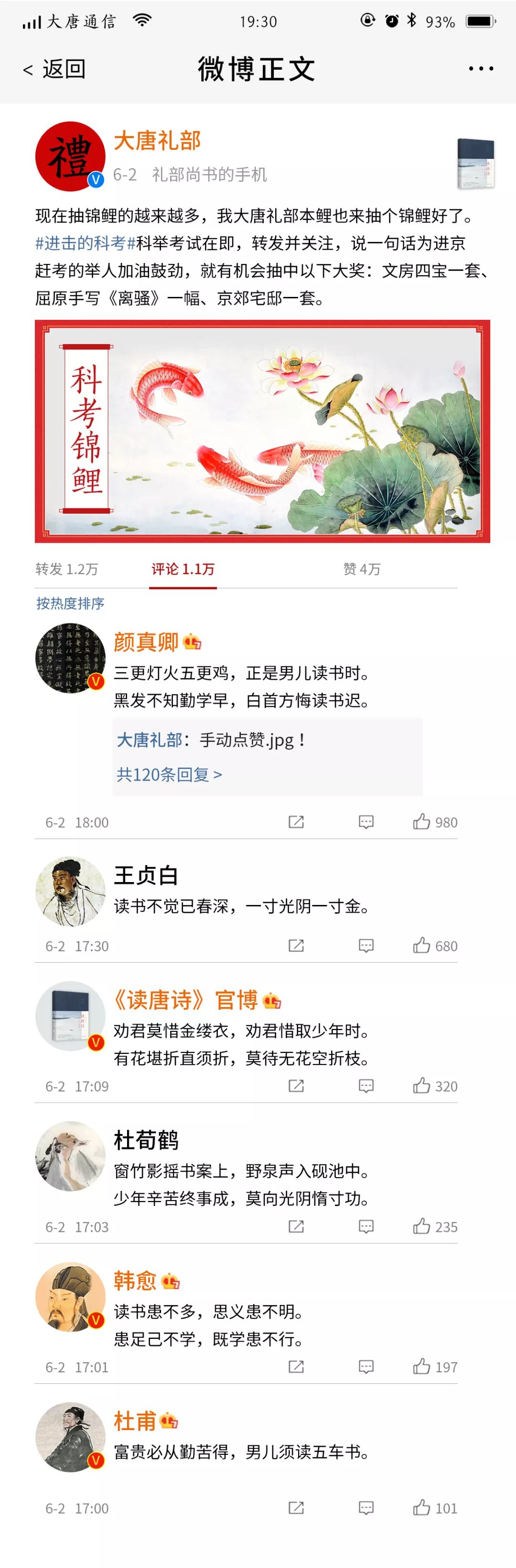Reply to 王贞白's comment
This screenshot has height=1568, width=516.
(365, 946)
